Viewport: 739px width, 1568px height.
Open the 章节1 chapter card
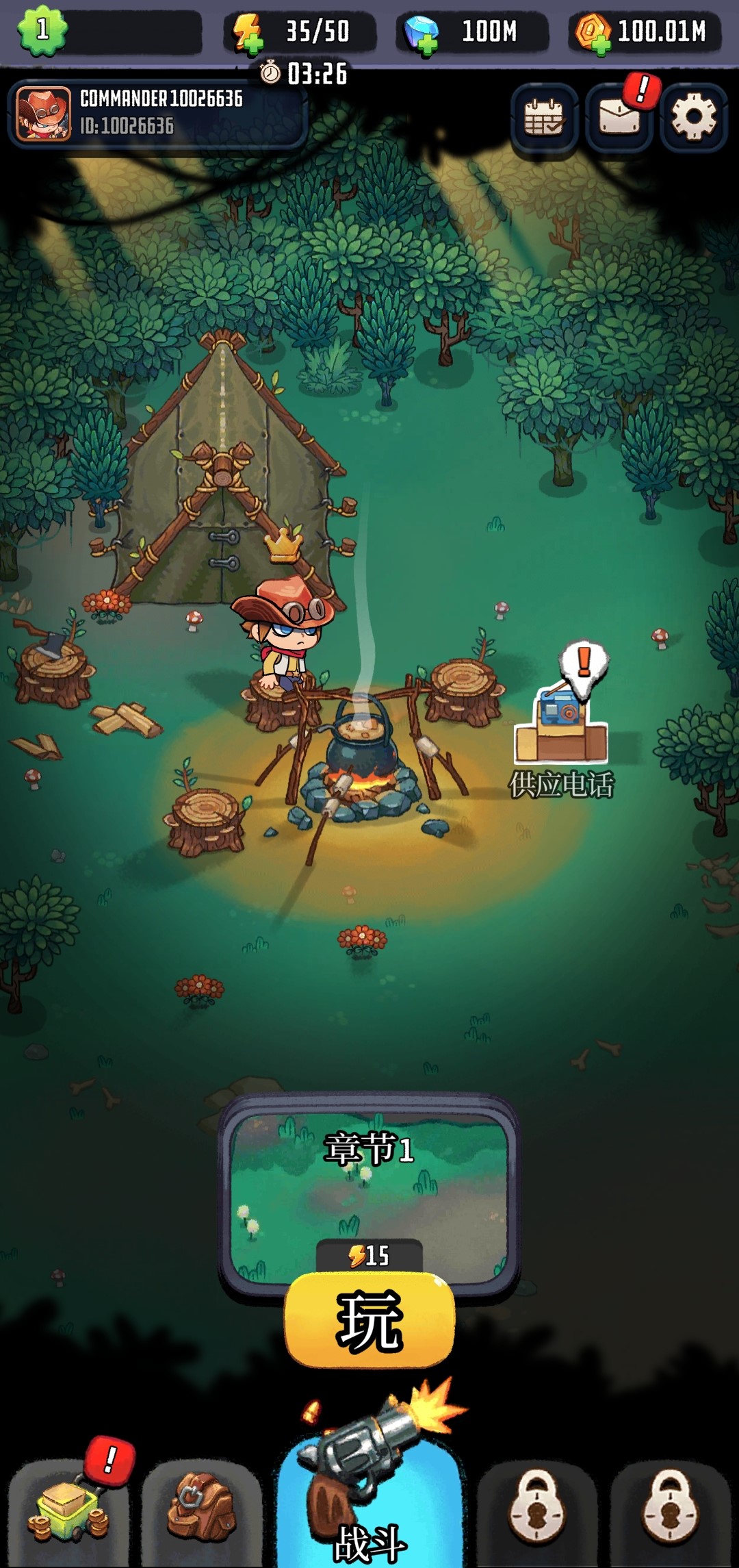coord(369,1178)
